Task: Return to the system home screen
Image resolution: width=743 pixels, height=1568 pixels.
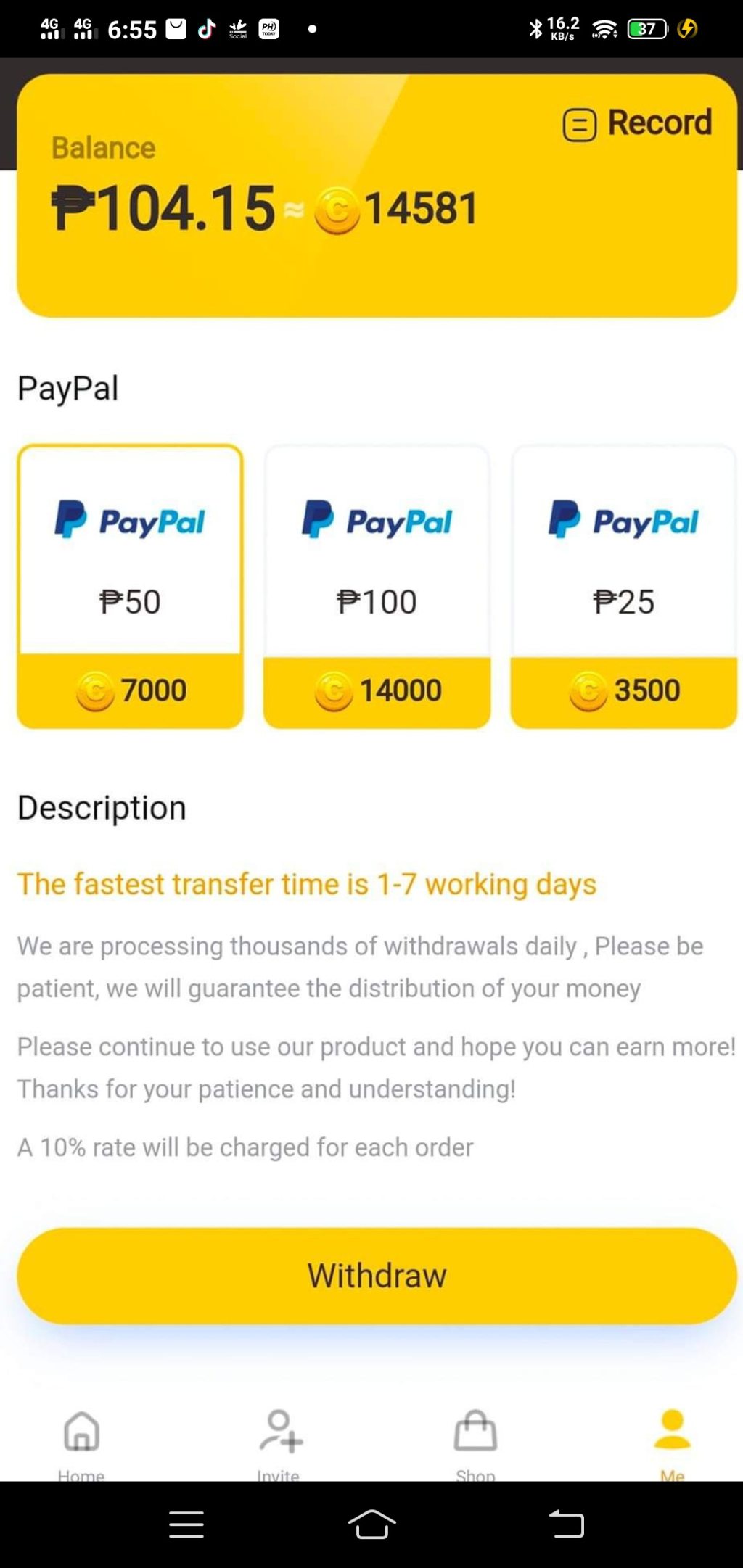Action: point(371,1524)
